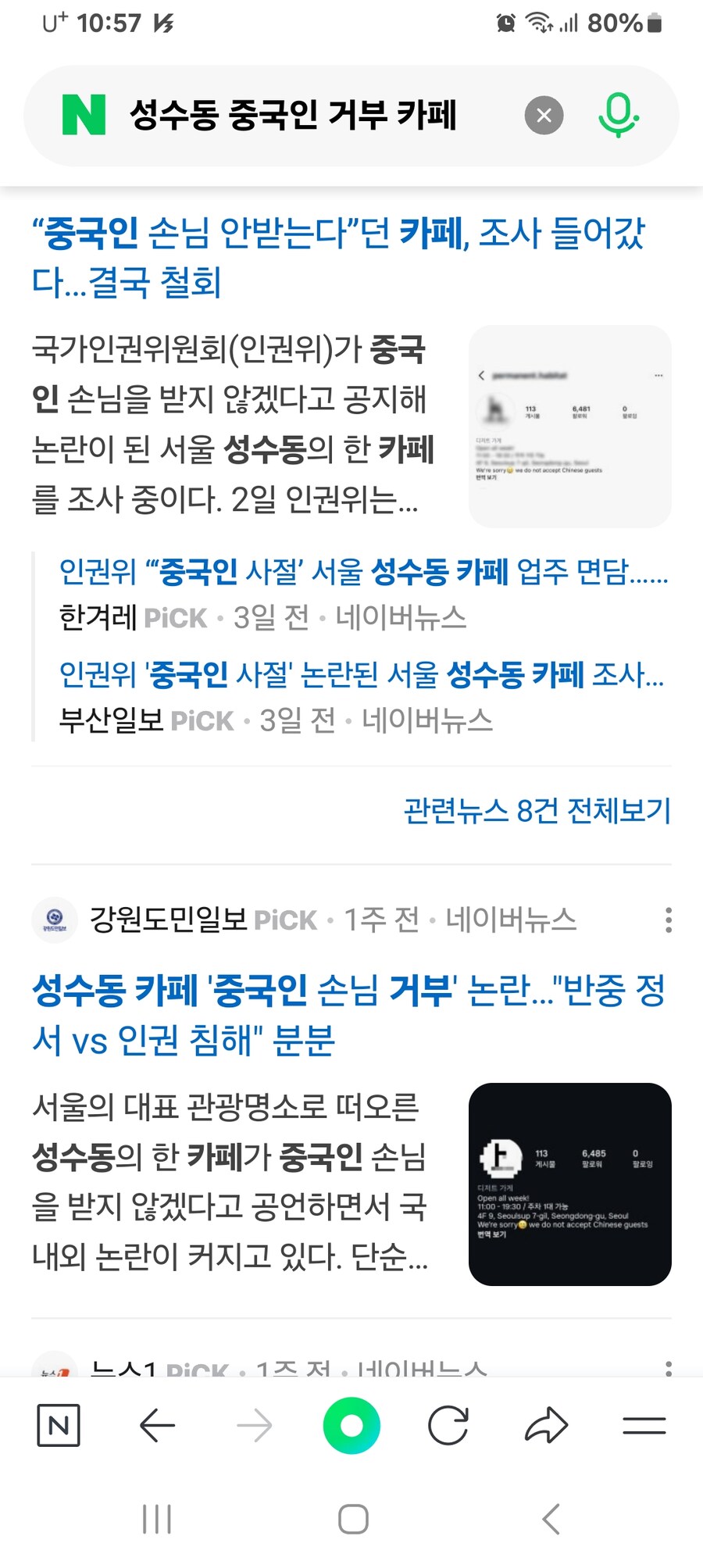This screenshot has width=703, height=1568.
Task: Open GreenDot with the green circle button
Action: pyautogui.click(x=351, y=1425)
